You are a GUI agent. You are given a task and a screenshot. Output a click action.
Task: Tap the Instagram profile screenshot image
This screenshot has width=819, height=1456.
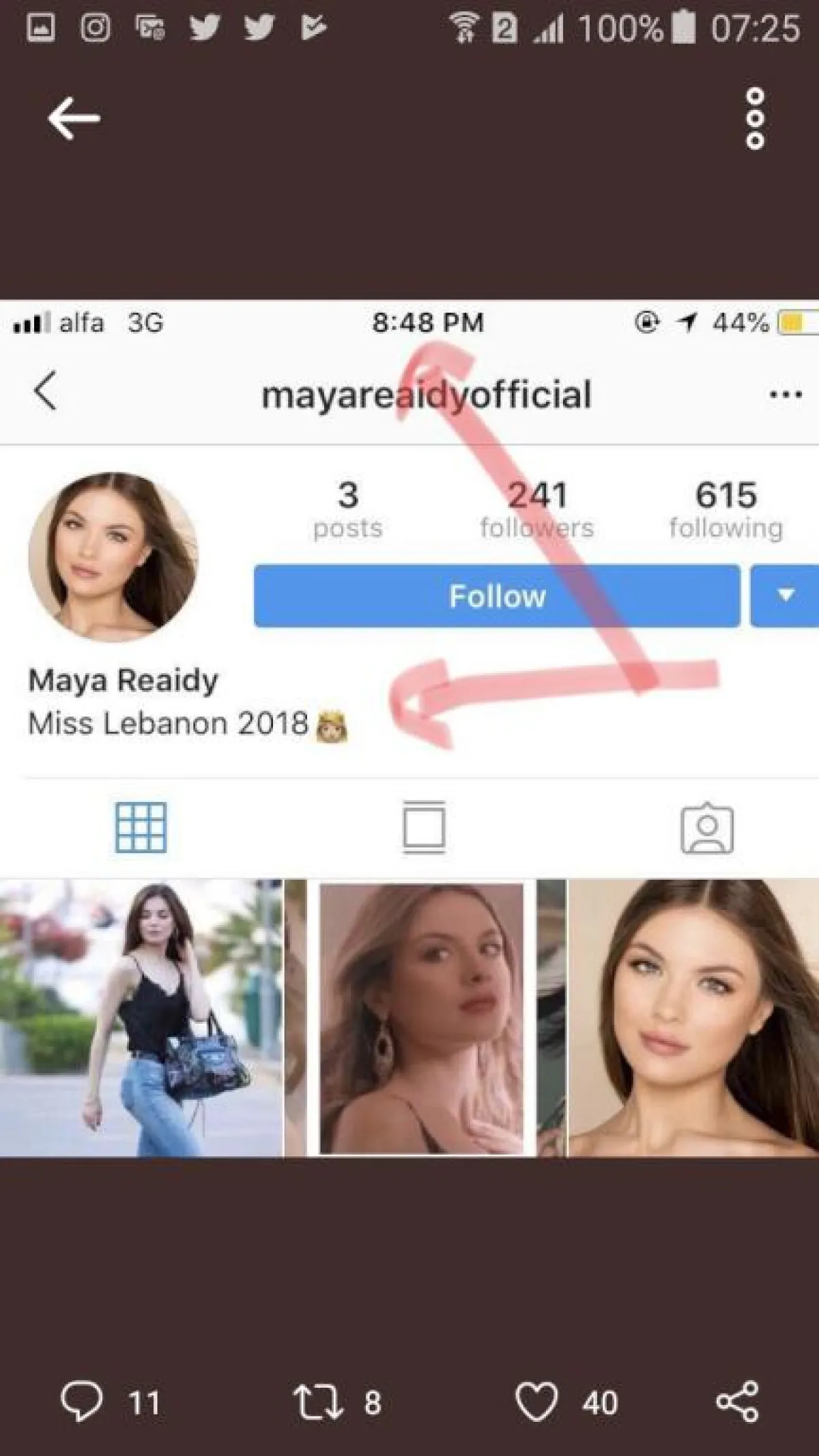point(409,728)
